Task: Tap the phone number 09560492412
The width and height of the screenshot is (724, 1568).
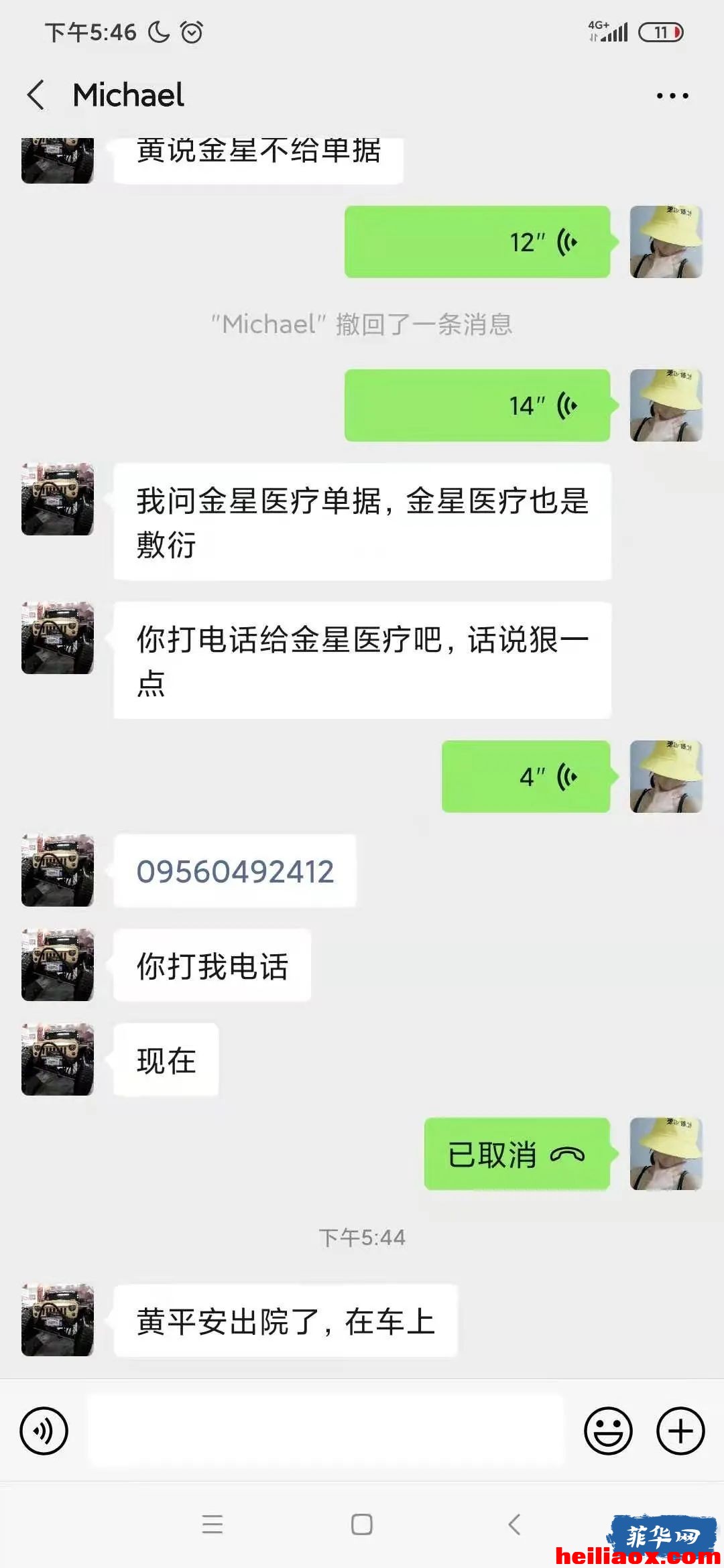Action: tap(235, 871)
